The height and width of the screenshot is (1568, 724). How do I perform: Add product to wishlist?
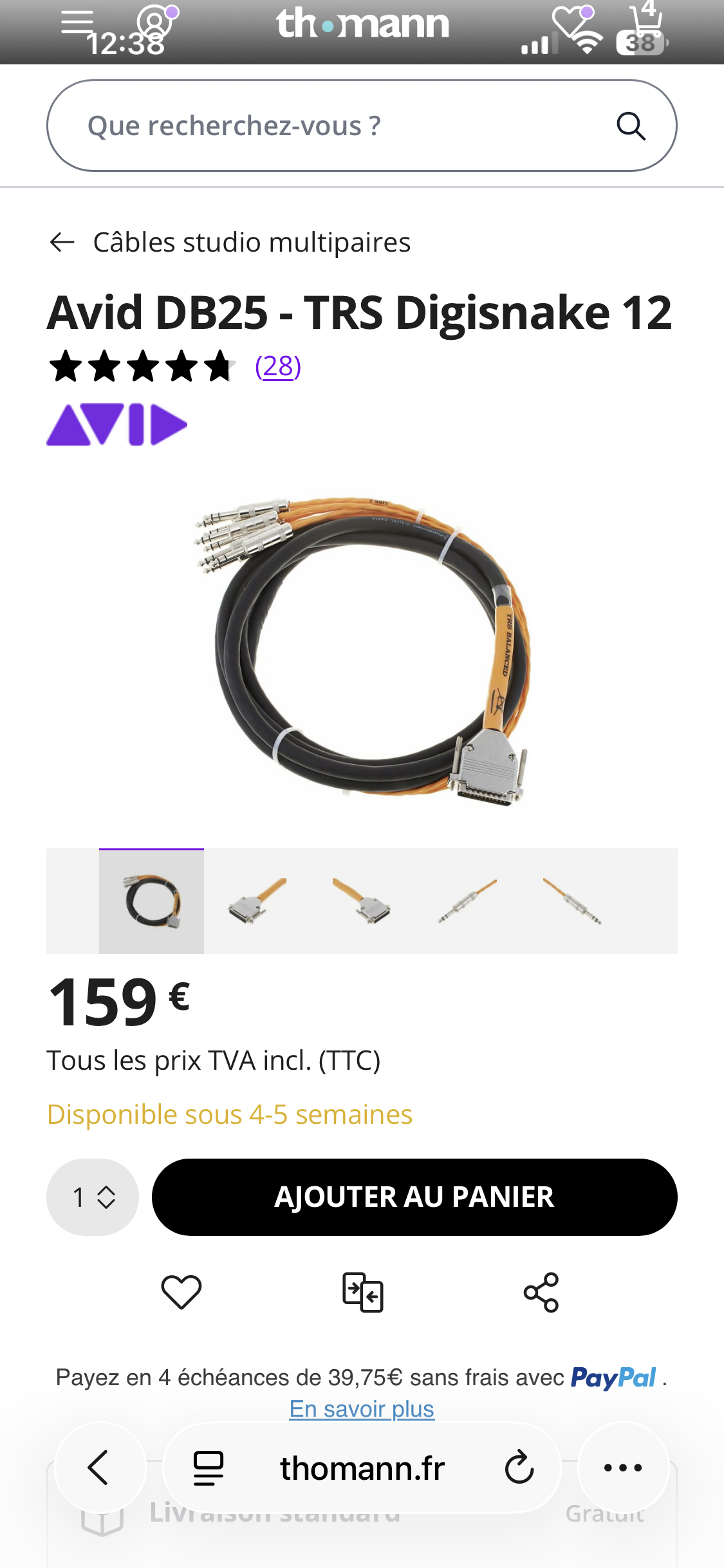[181, 1292]
